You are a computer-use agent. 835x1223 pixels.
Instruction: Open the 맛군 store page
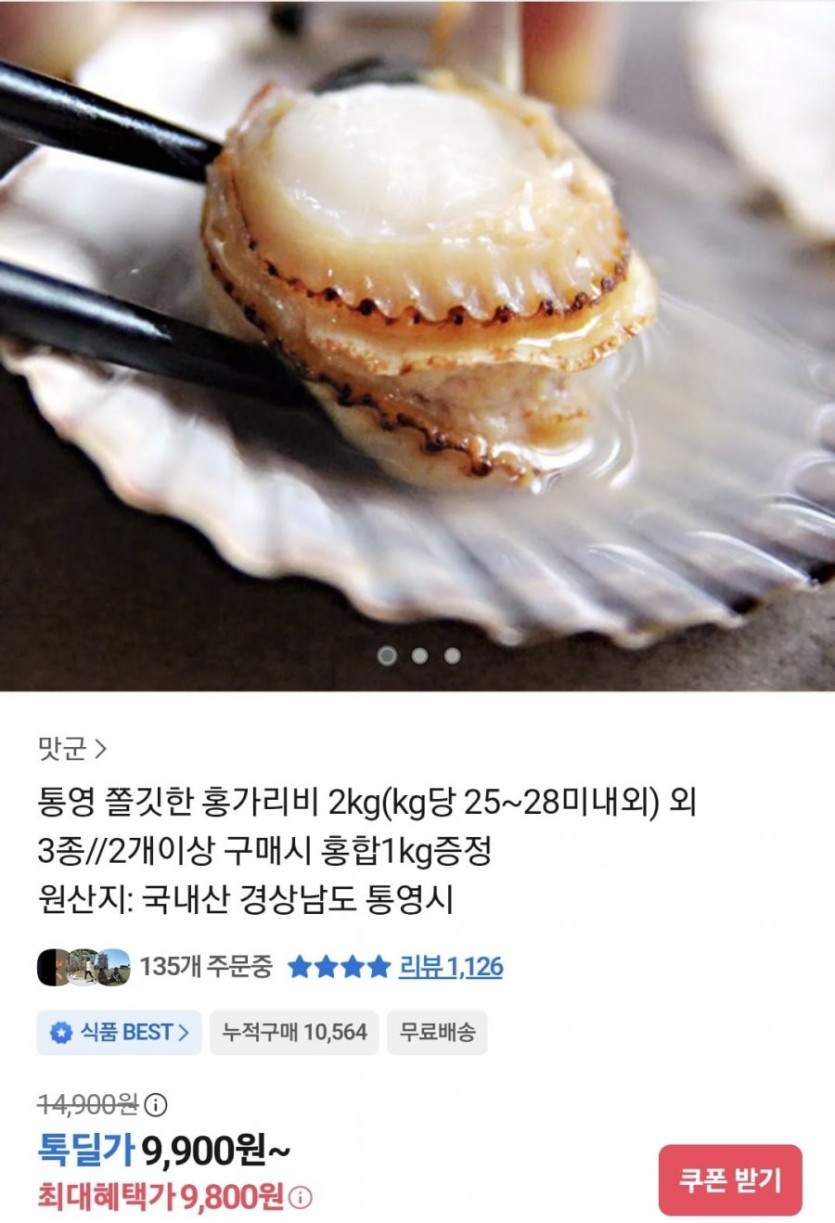72,748
